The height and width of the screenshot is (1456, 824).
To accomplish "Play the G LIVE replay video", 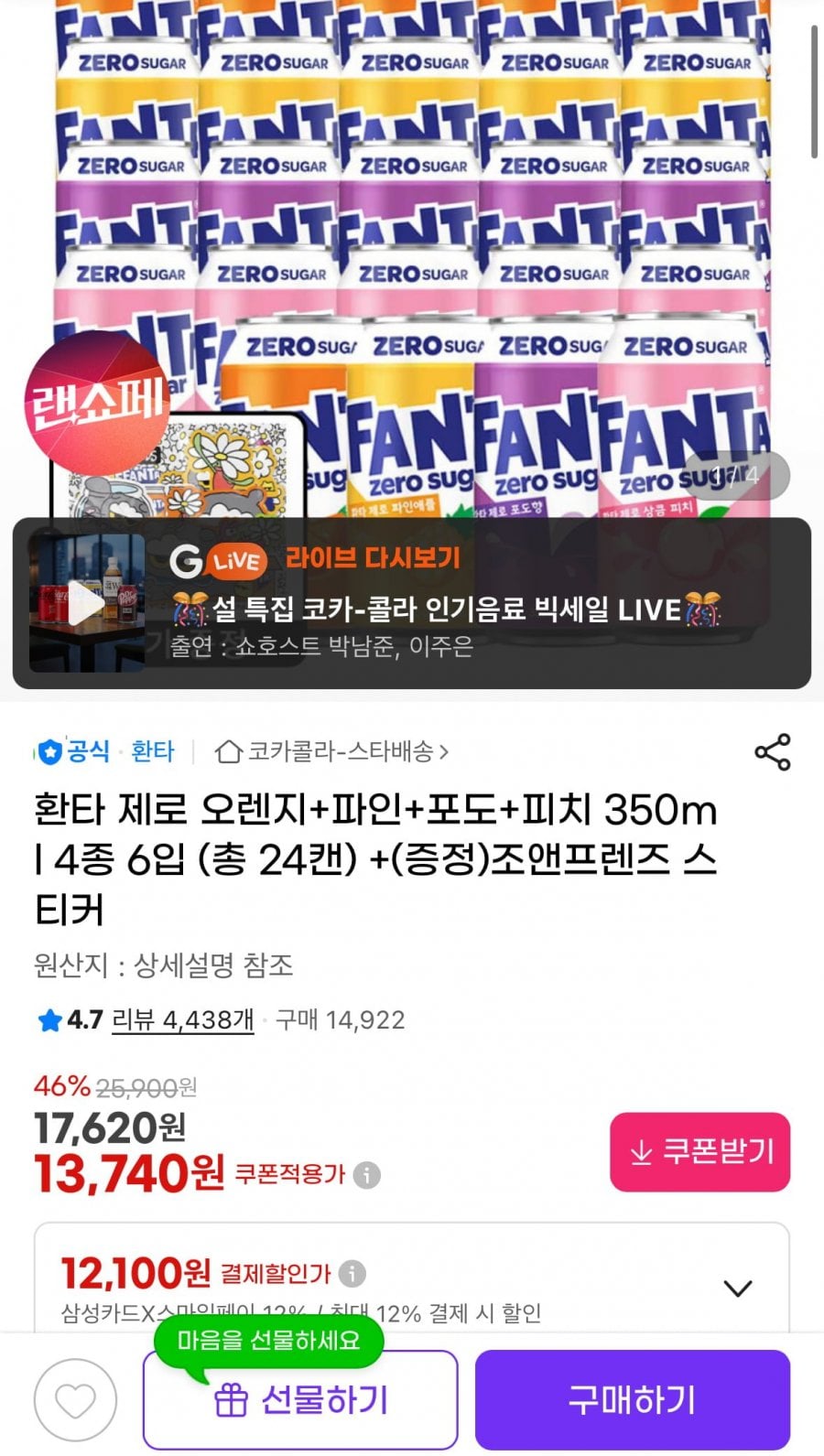I will coord(87,605).
